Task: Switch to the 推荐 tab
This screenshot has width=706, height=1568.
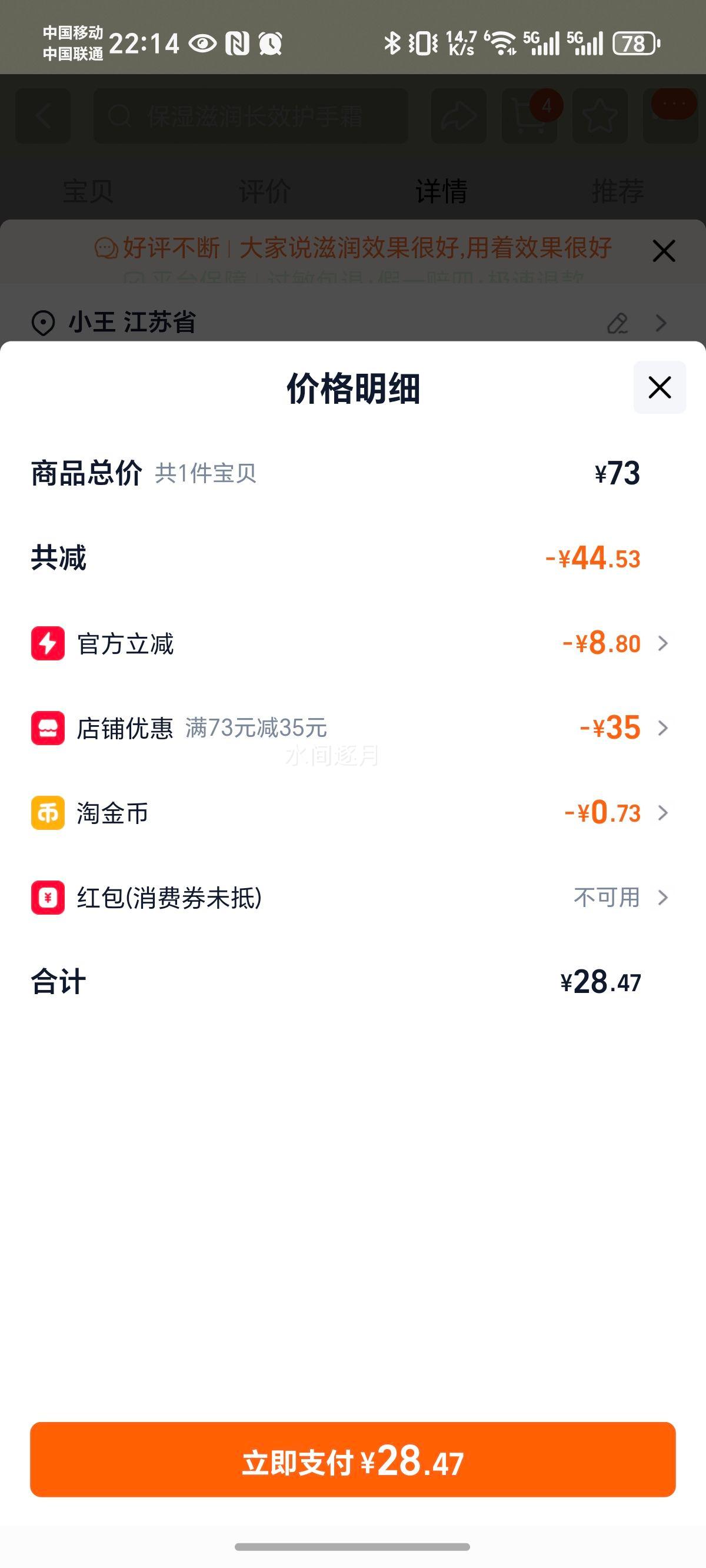Action: [x=618, y=192]
